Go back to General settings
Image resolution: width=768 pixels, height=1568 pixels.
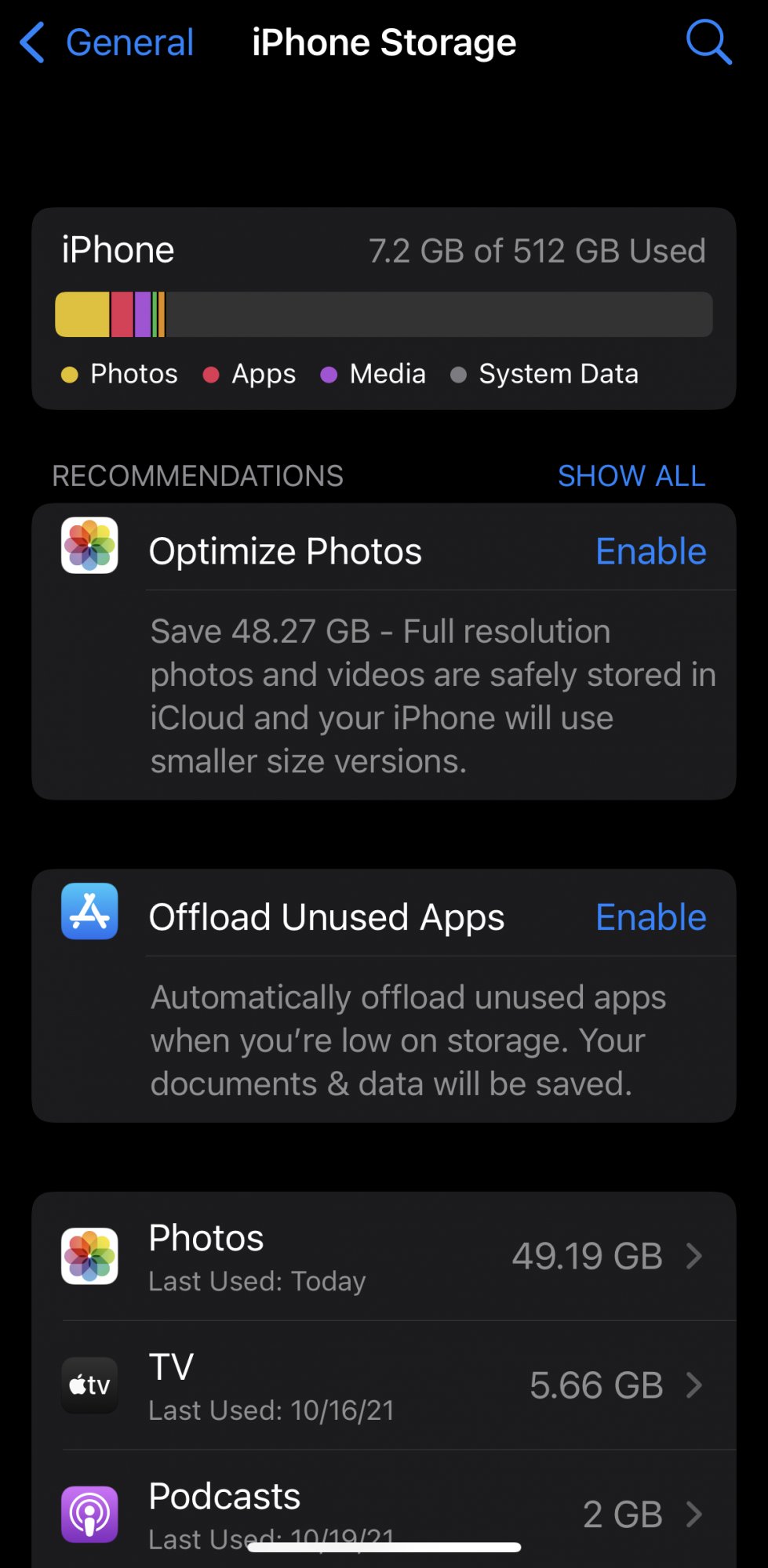(x=107, y=42)
